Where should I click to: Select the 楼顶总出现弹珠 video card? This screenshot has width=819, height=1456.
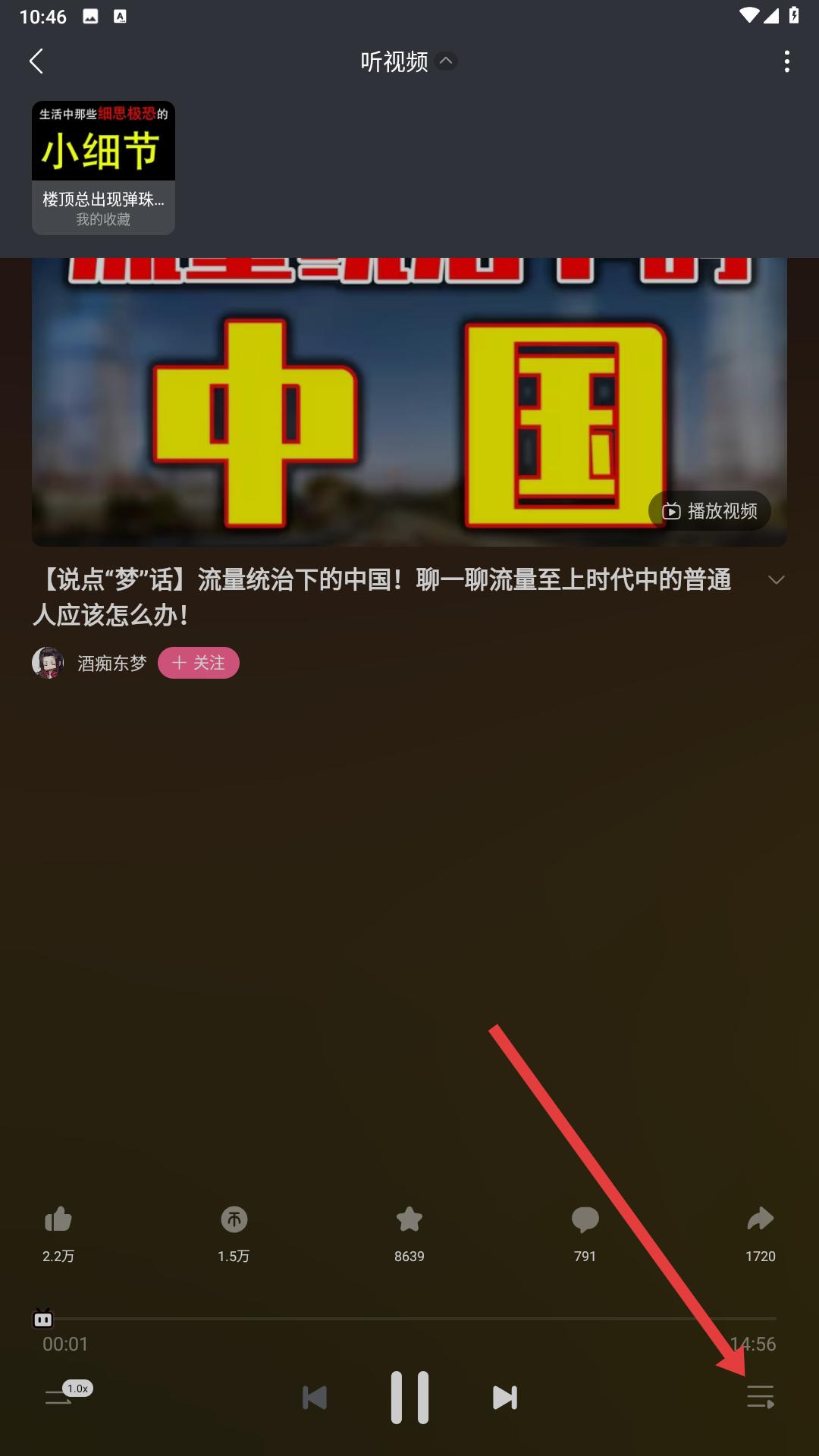[x=103, y=168]
